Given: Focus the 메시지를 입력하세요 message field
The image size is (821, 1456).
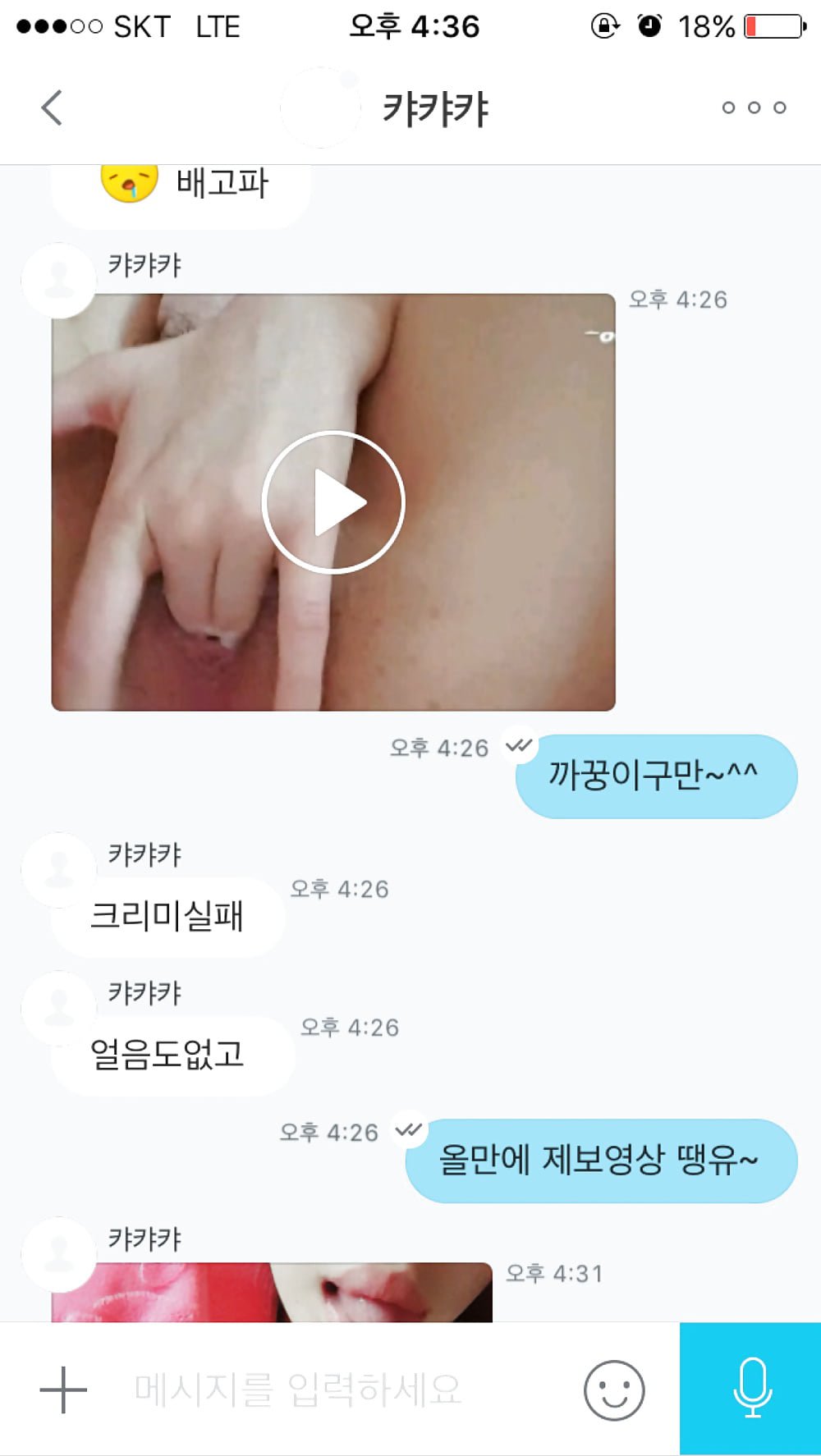Looking at the screenshot, I should pyautogui.click(x=328, y=1390).
